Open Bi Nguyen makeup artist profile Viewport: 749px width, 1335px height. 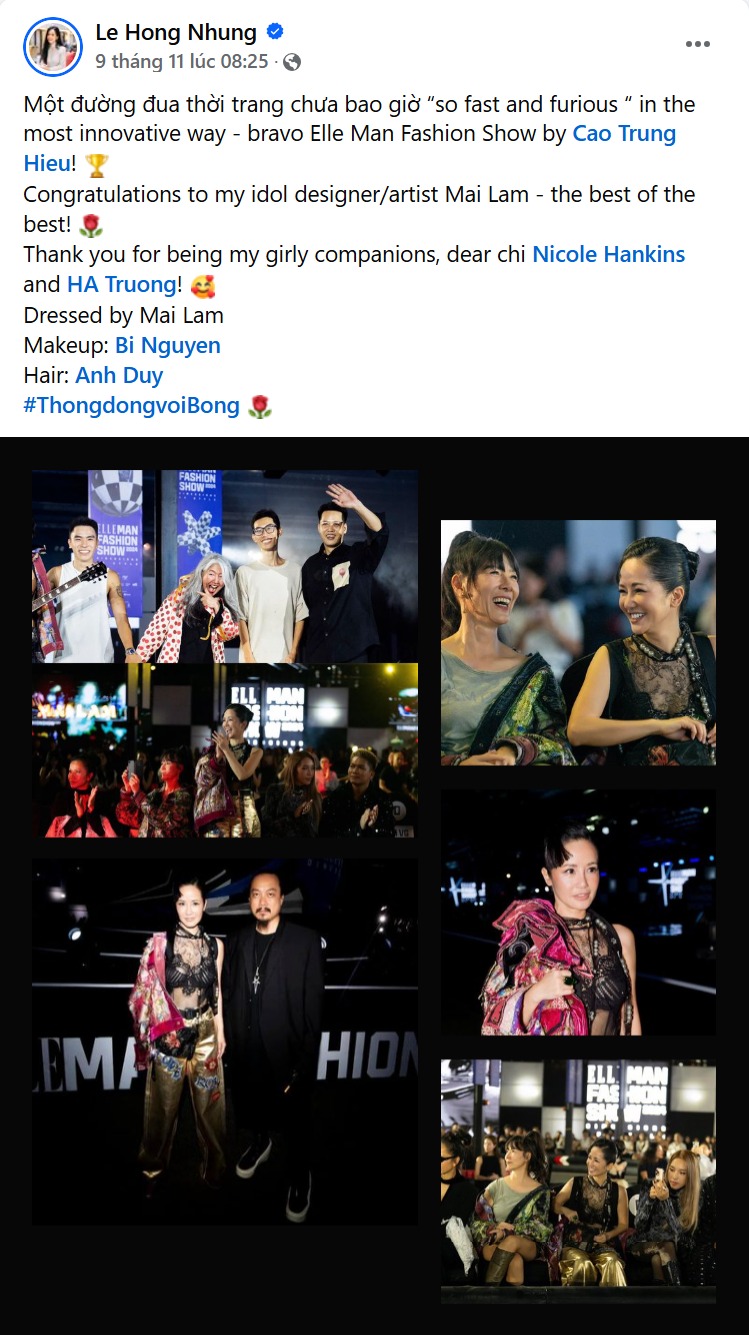click(x=168, y=345)
